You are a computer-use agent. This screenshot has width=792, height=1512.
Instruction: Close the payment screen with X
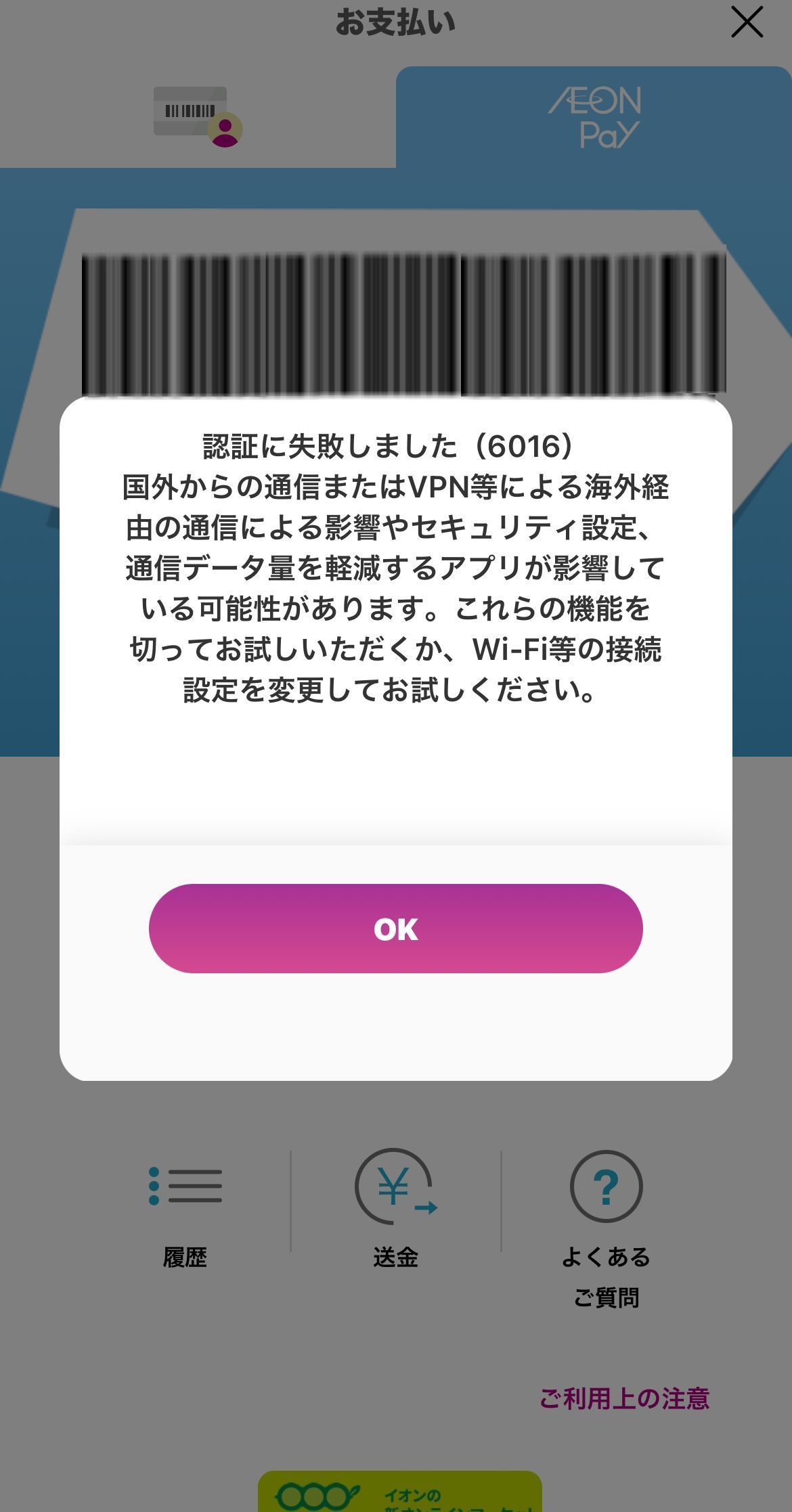click(747, 22)
